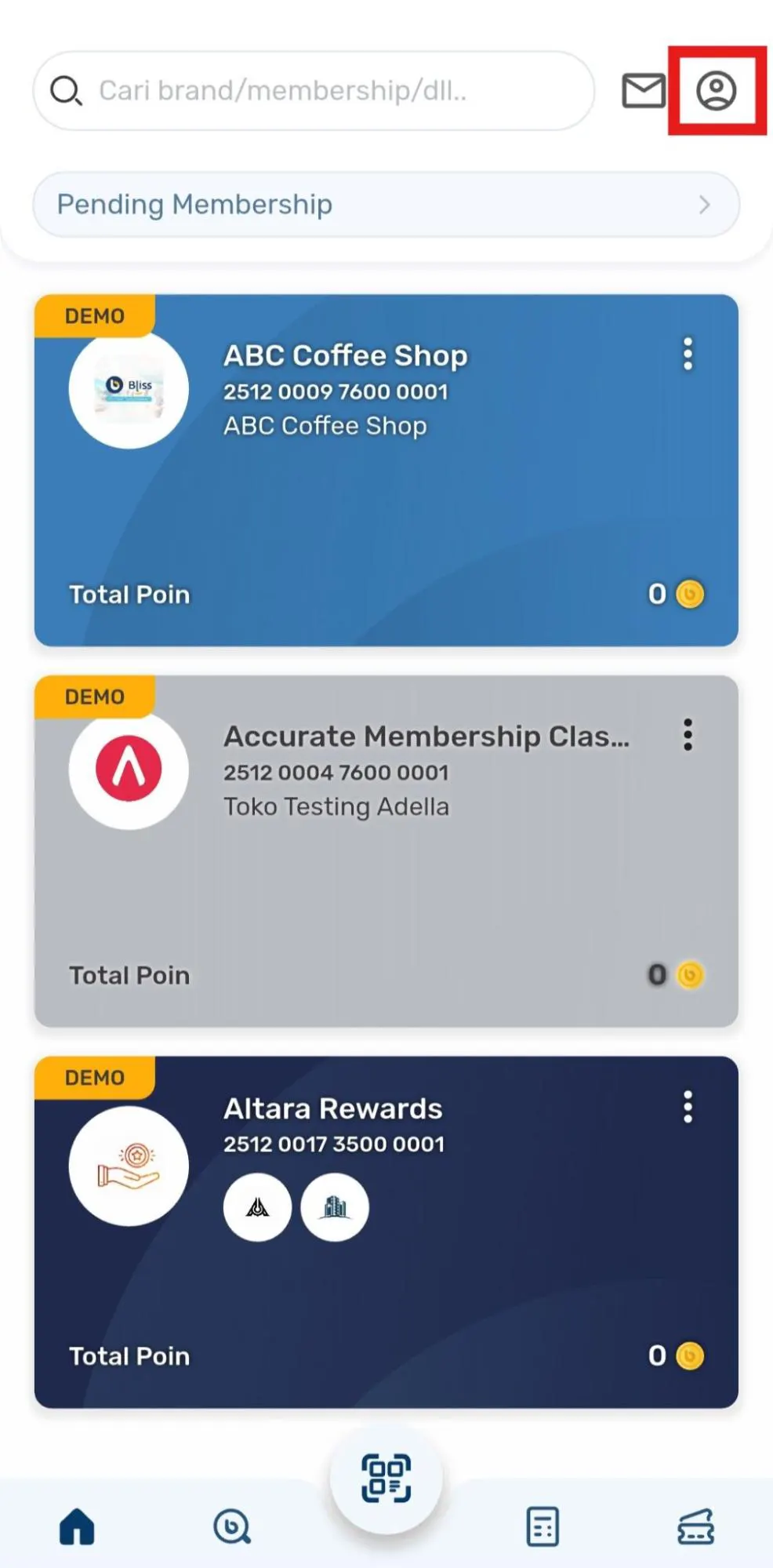Image resolution: width=773 pixels, height=1568 pixels.
Task: Tap the brand/membership search field
Action: click(314, 91)
